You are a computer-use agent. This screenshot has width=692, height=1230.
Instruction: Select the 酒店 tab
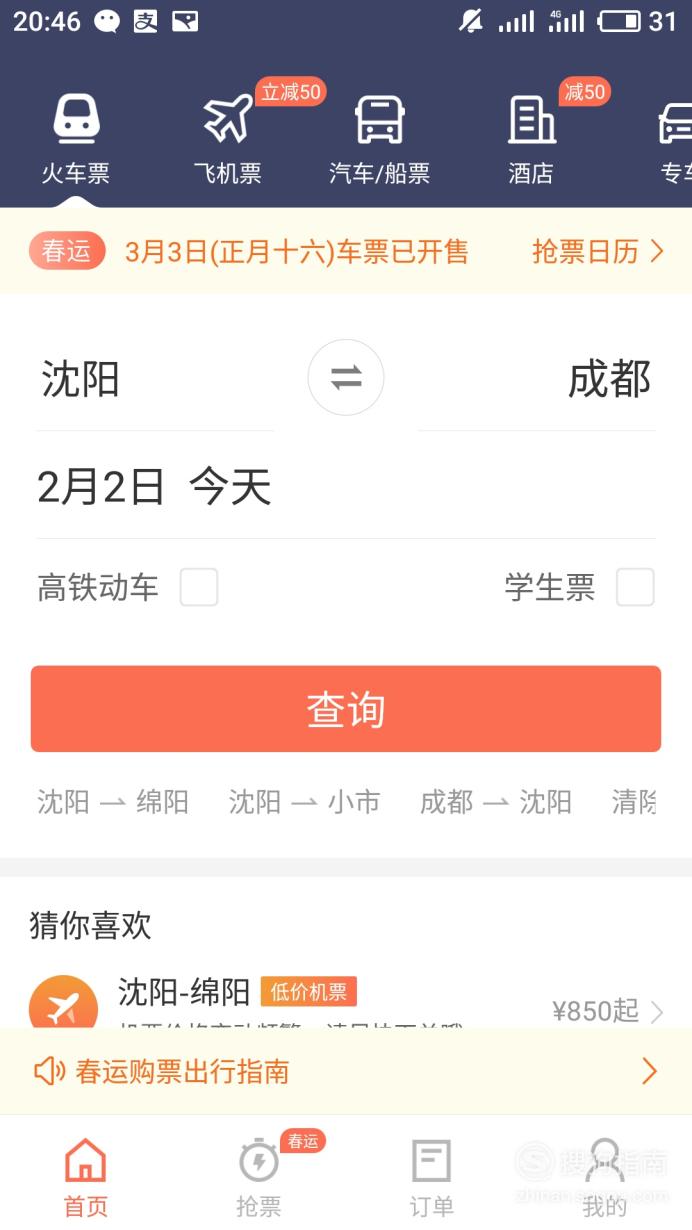coord(531,140)
